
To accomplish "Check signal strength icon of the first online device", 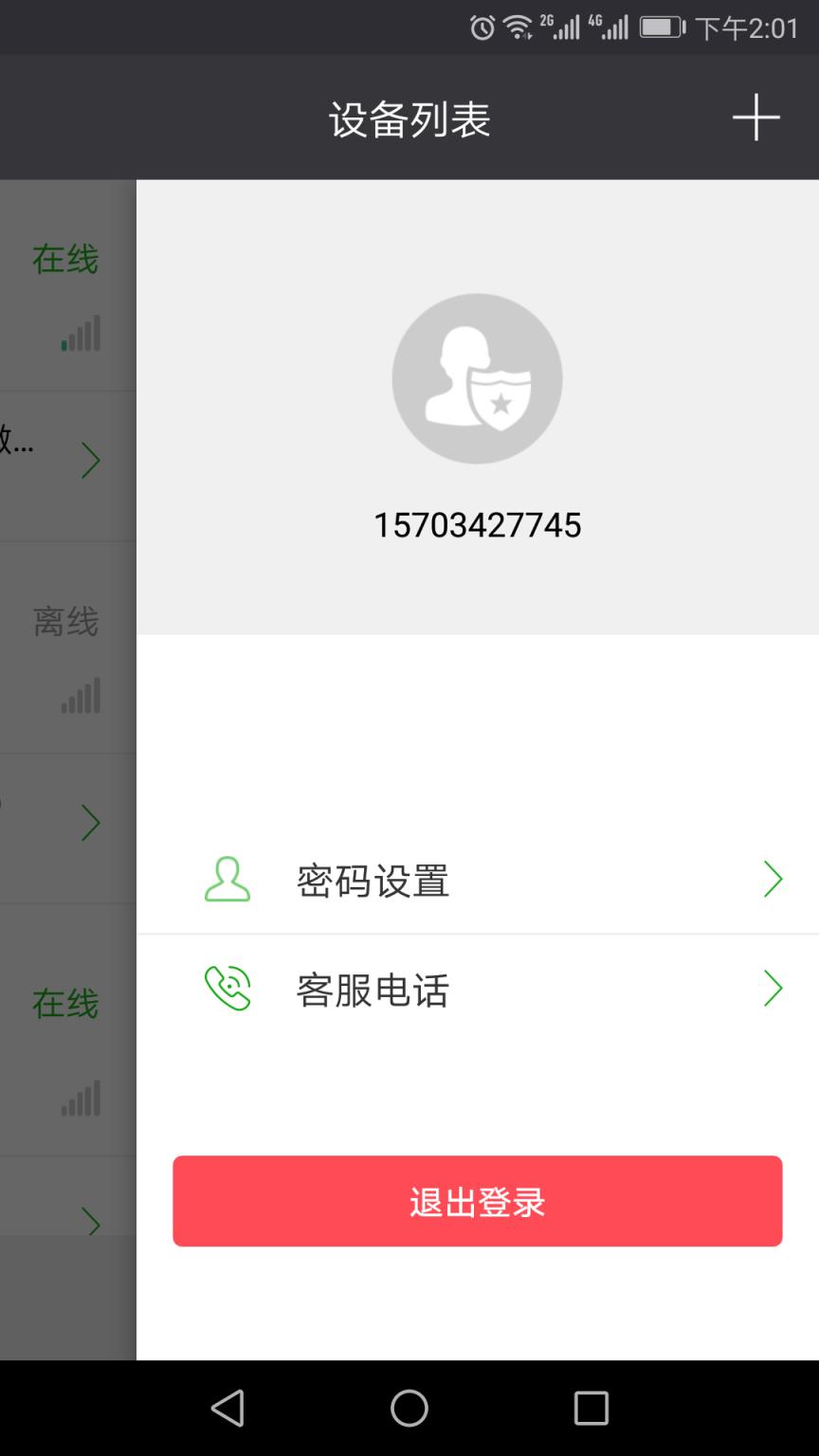I will pos(80,335).
